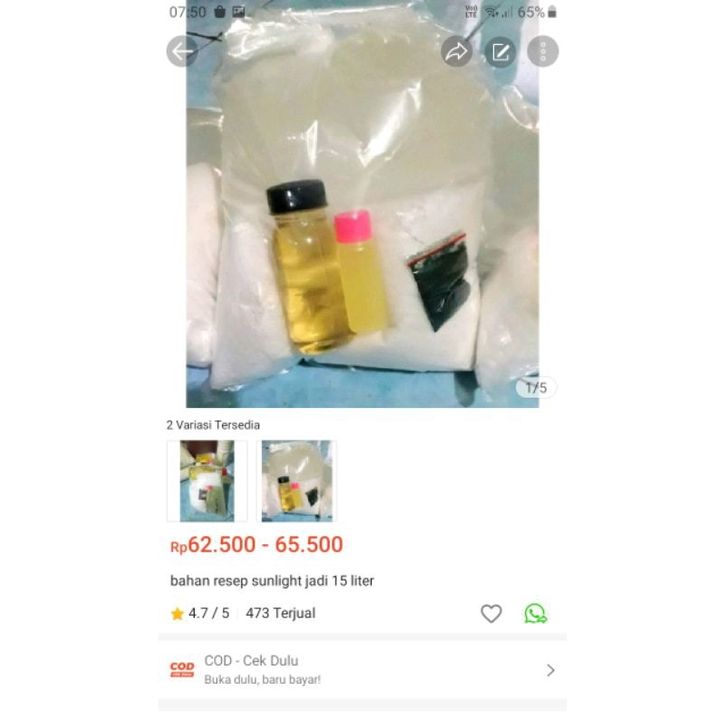Add product to favorites with heart
The image size is (726, 726).
(491, 613)
